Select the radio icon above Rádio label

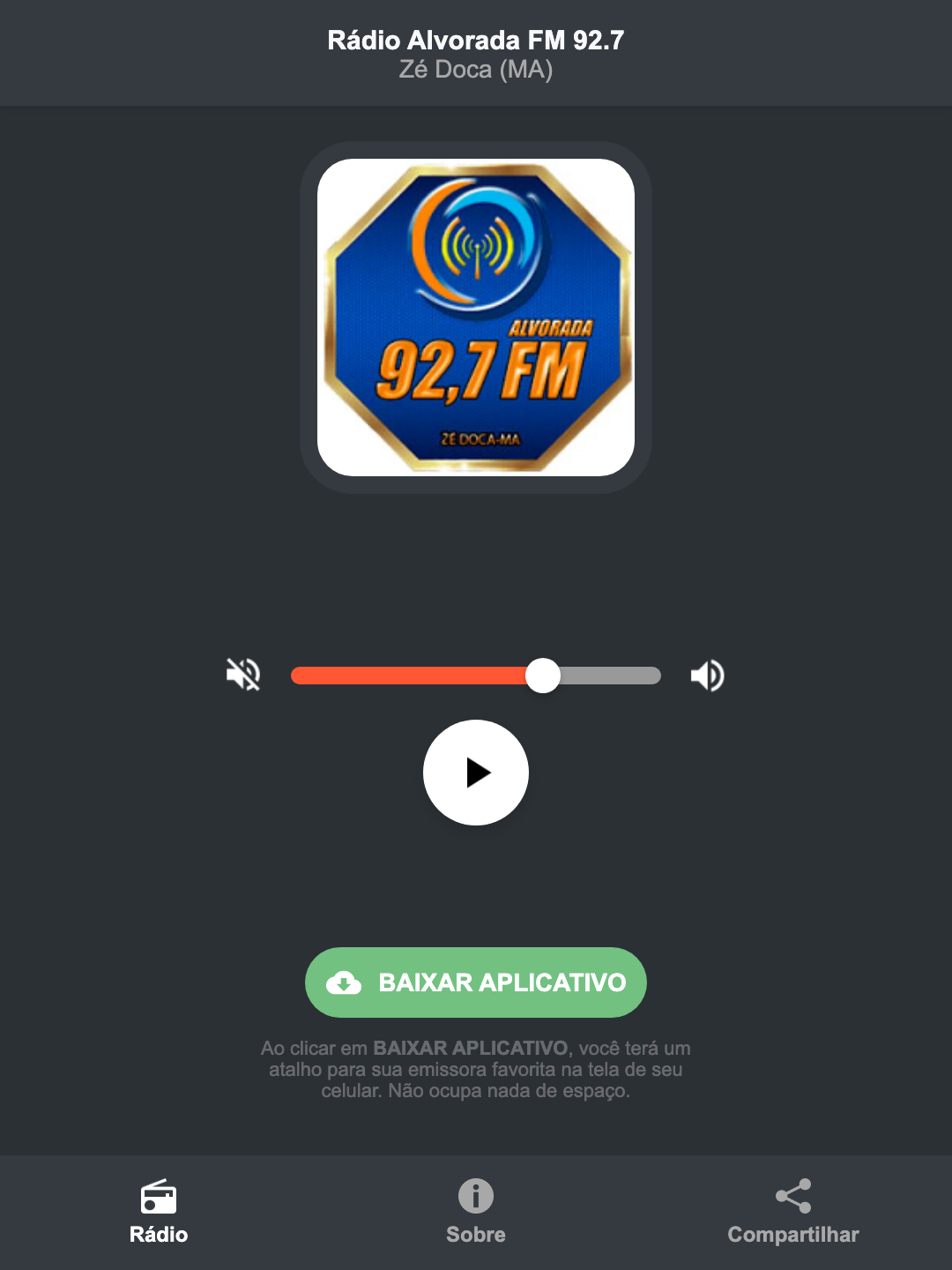[159, 1198]
